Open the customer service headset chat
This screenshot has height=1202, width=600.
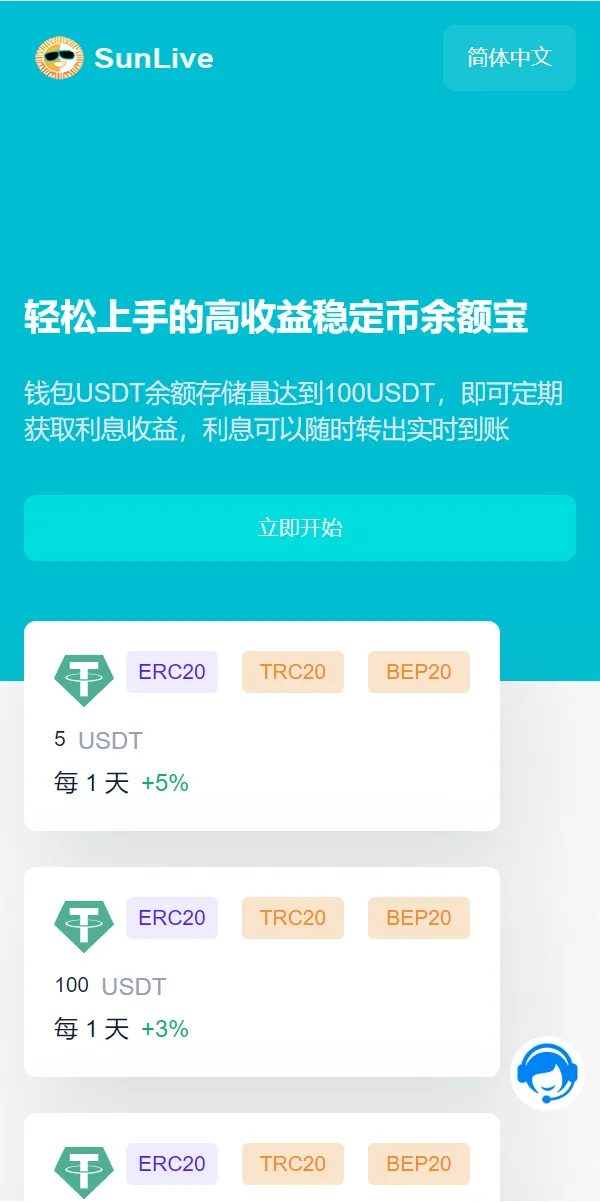547,1073
